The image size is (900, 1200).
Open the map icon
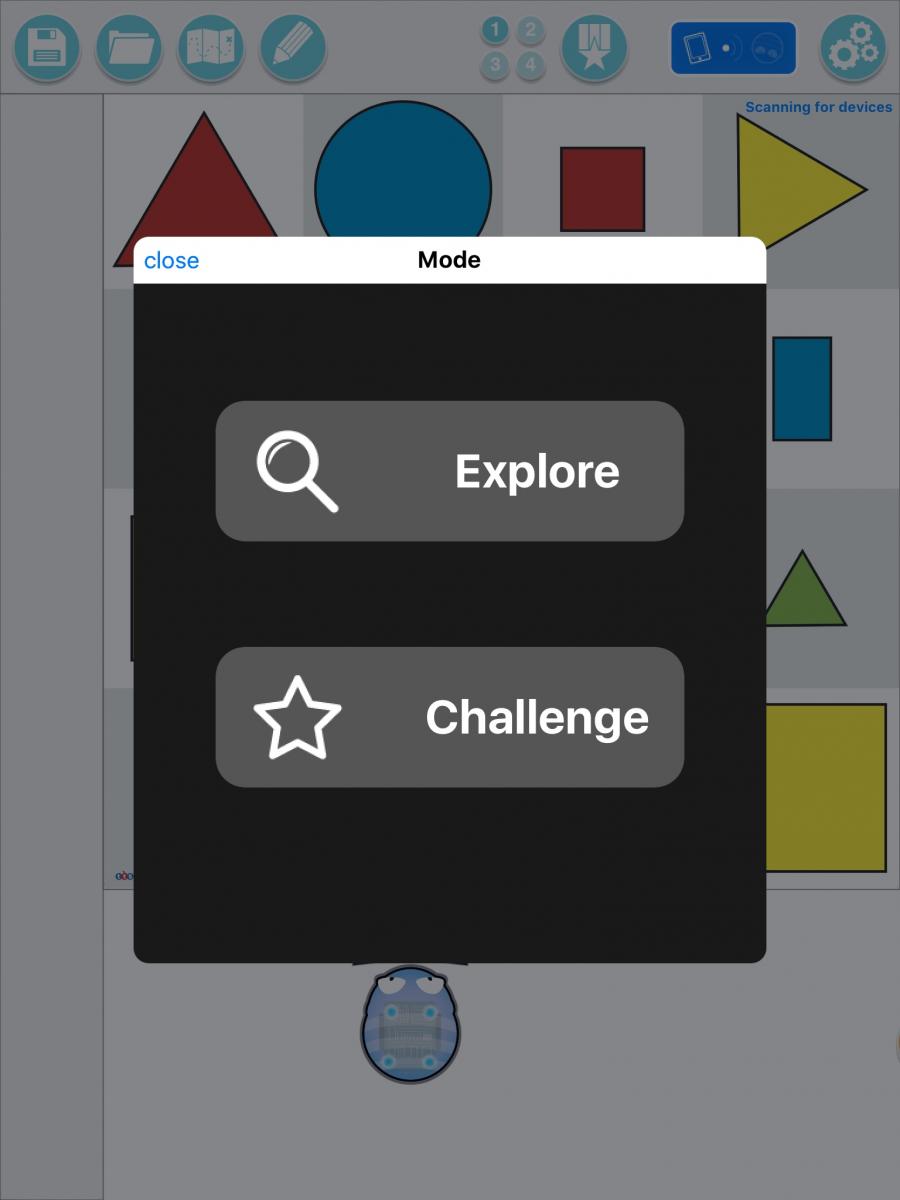(x=211, y=47)
